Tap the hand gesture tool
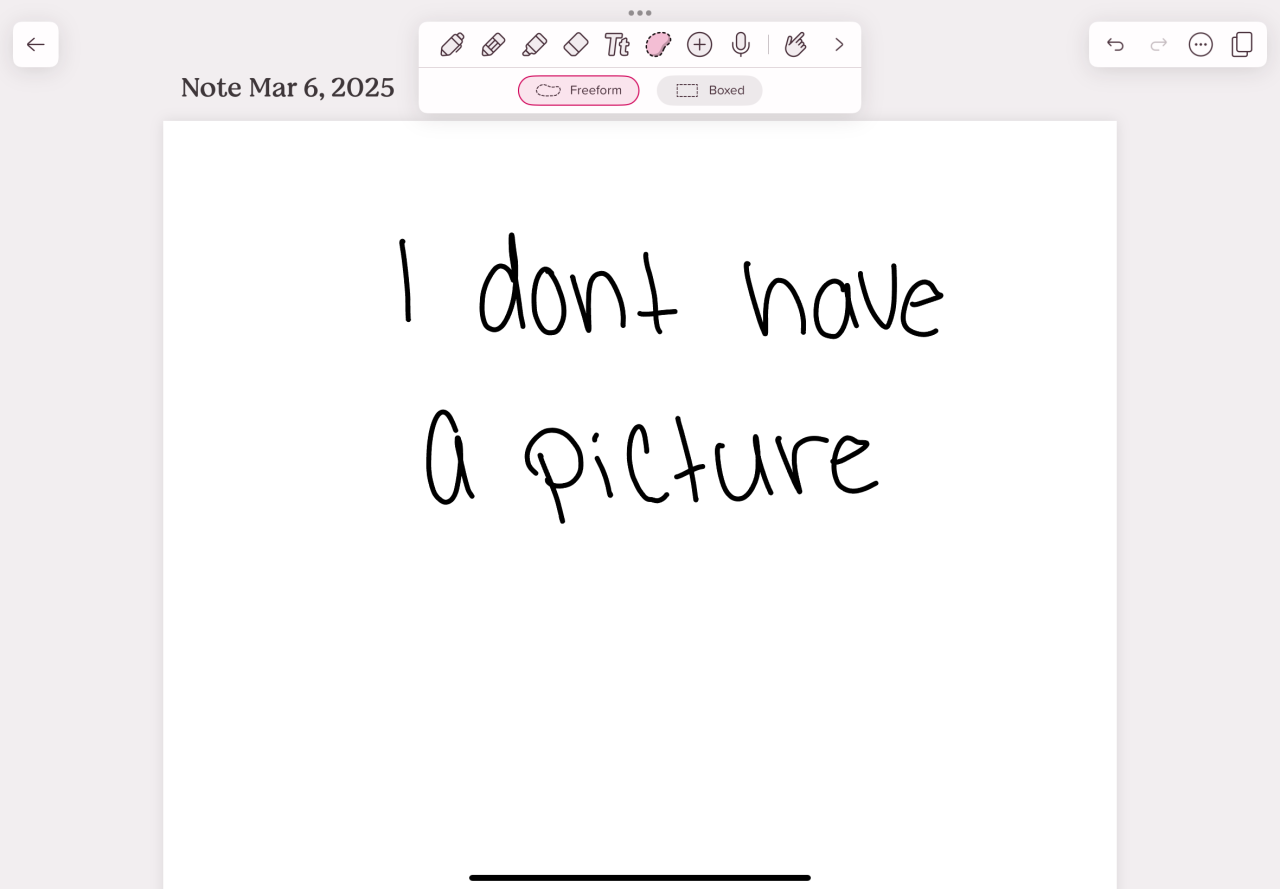 coord(795,45)
